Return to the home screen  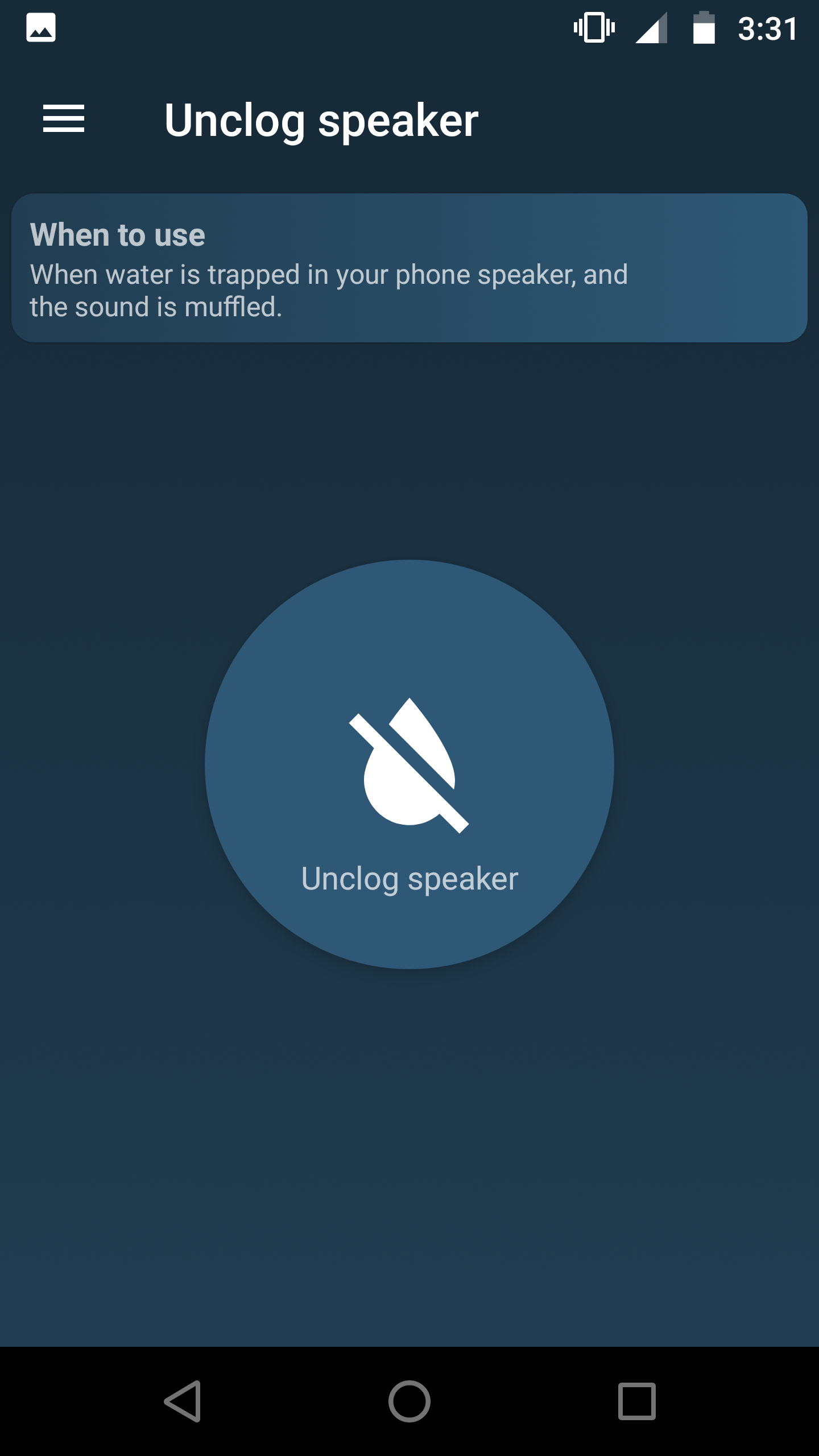pyautogui.click(x=409, y=1401)
